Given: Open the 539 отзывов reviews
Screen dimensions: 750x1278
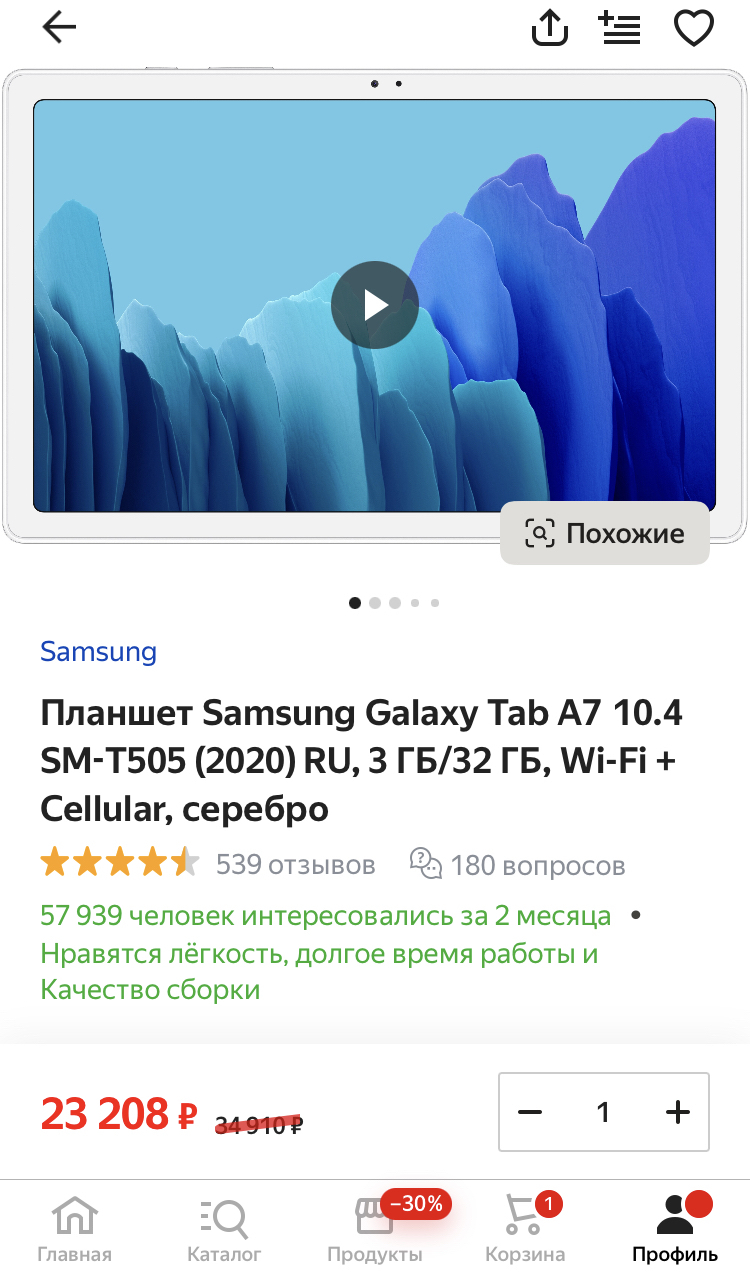Looking at the screenshot, I should (x=296, y=864).
